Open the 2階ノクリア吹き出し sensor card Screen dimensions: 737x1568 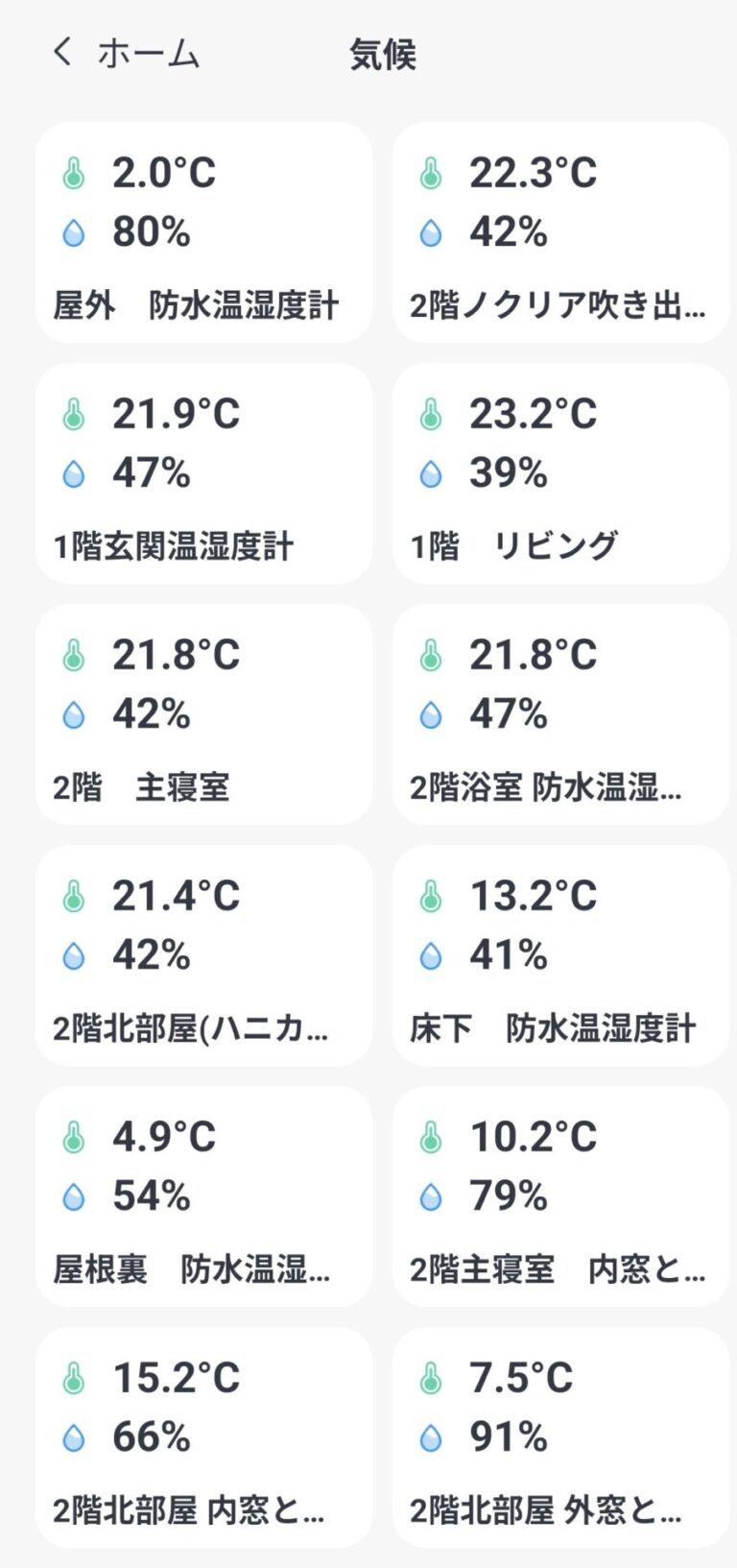coord(560,232)
